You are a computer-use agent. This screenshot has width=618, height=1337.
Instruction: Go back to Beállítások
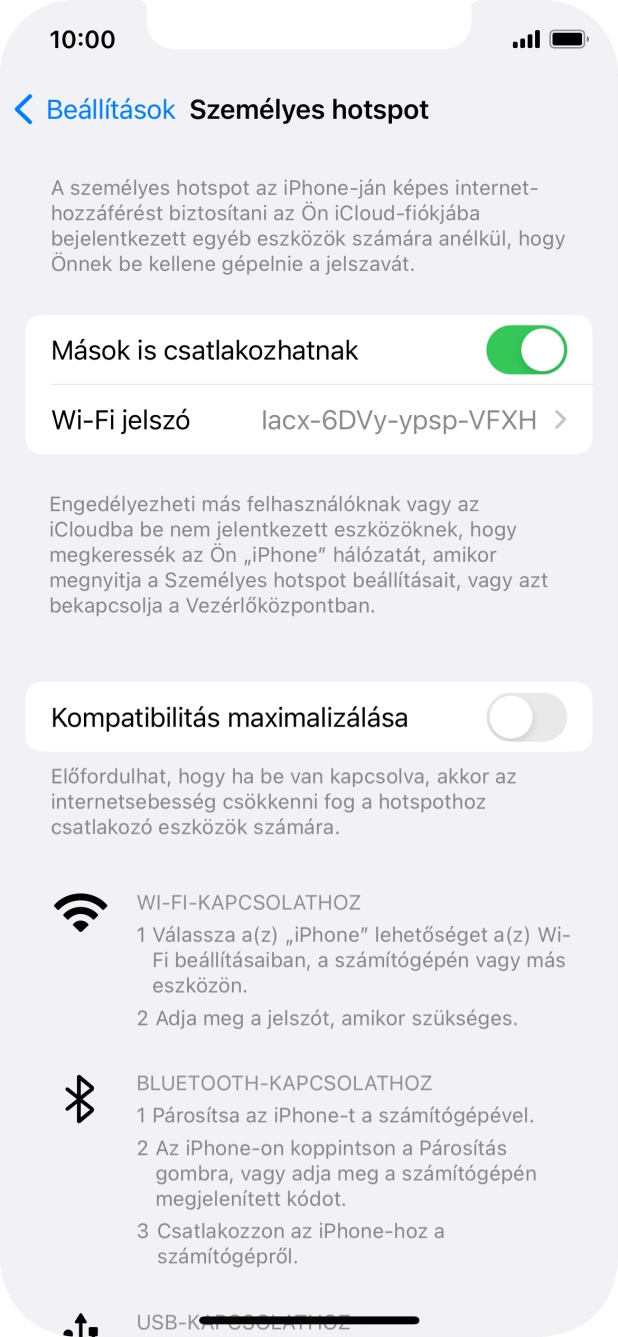point(95,110)
